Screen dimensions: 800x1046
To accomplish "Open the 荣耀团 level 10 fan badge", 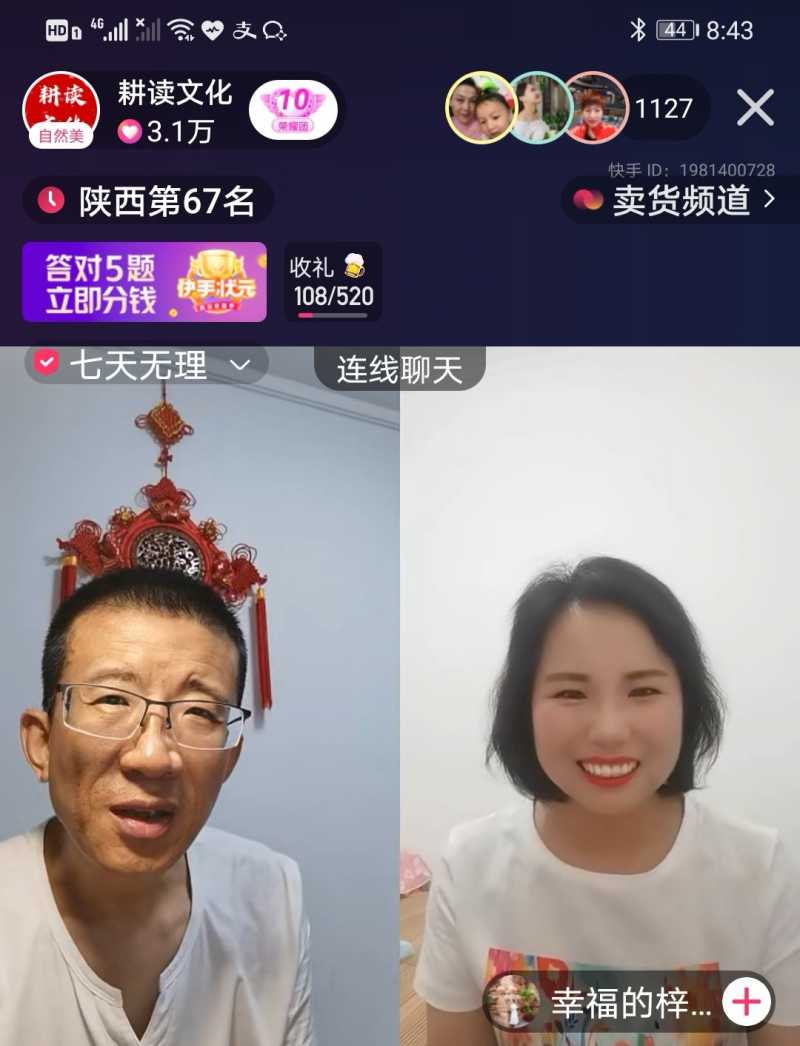I will pyautogui.click(x=293, y=108).
